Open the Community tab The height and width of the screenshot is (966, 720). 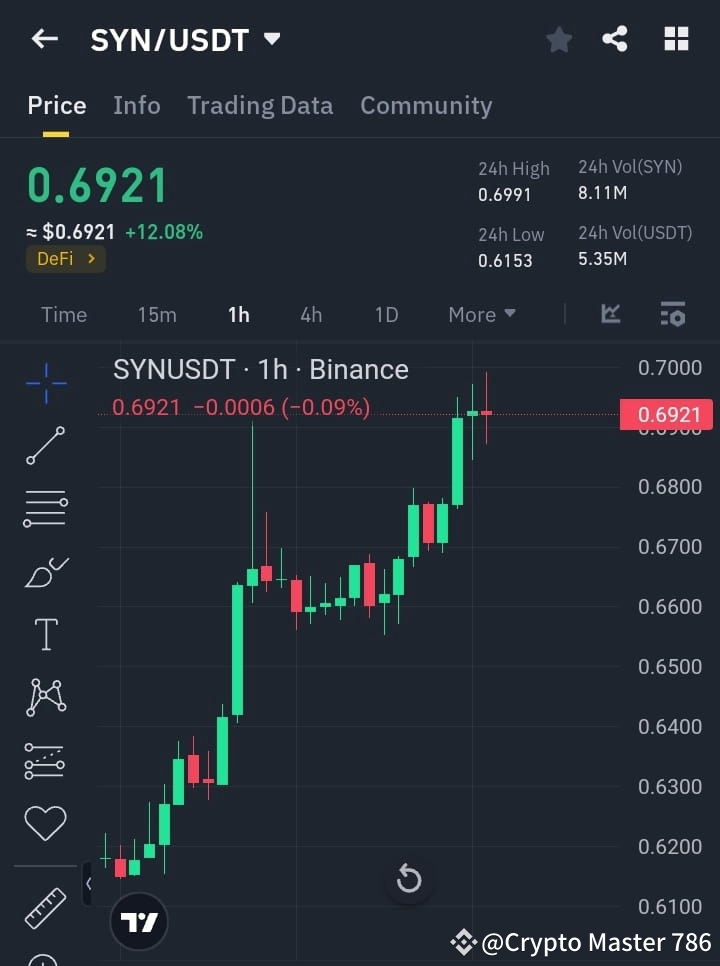(x=426, y=105)
